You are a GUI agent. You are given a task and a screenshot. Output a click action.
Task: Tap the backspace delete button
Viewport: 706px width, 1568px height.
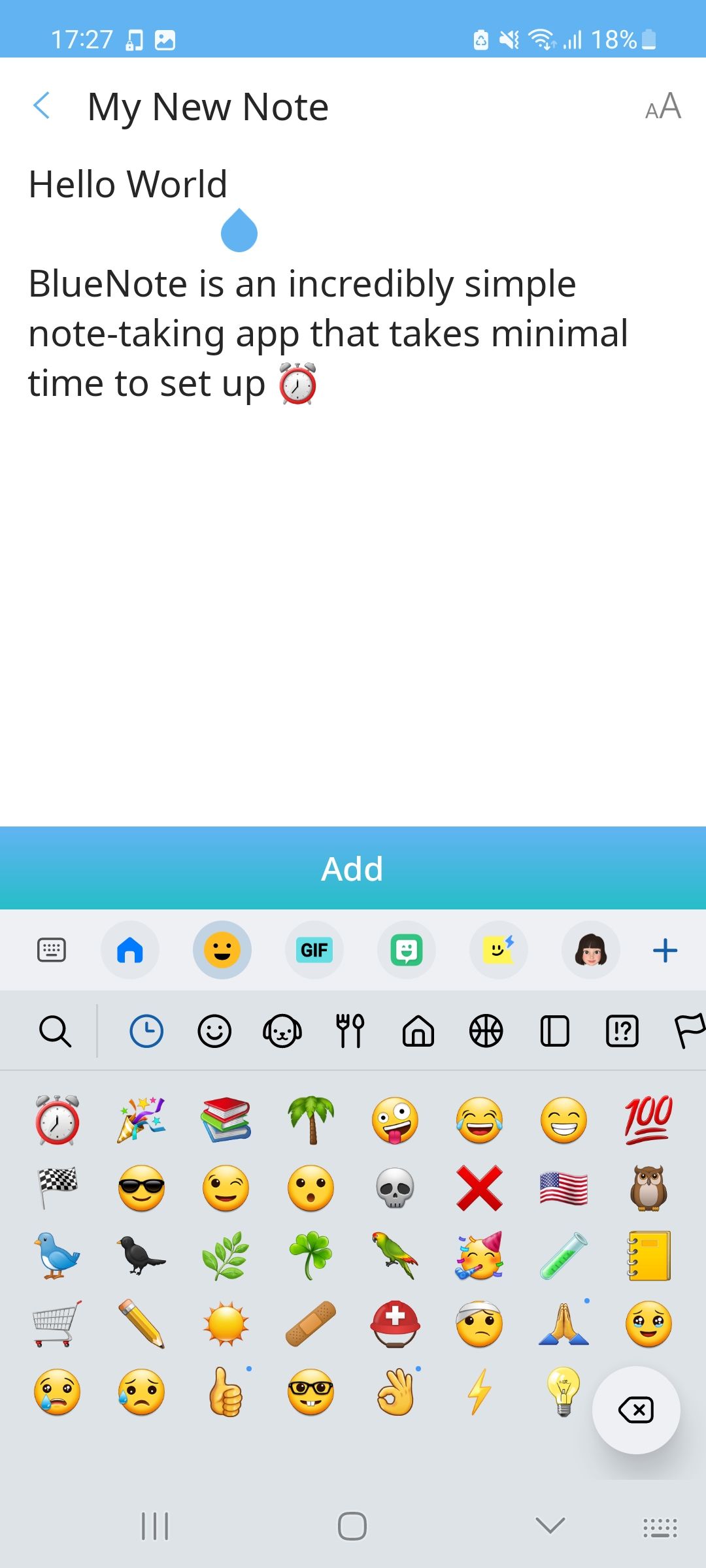coord(635,1411)
